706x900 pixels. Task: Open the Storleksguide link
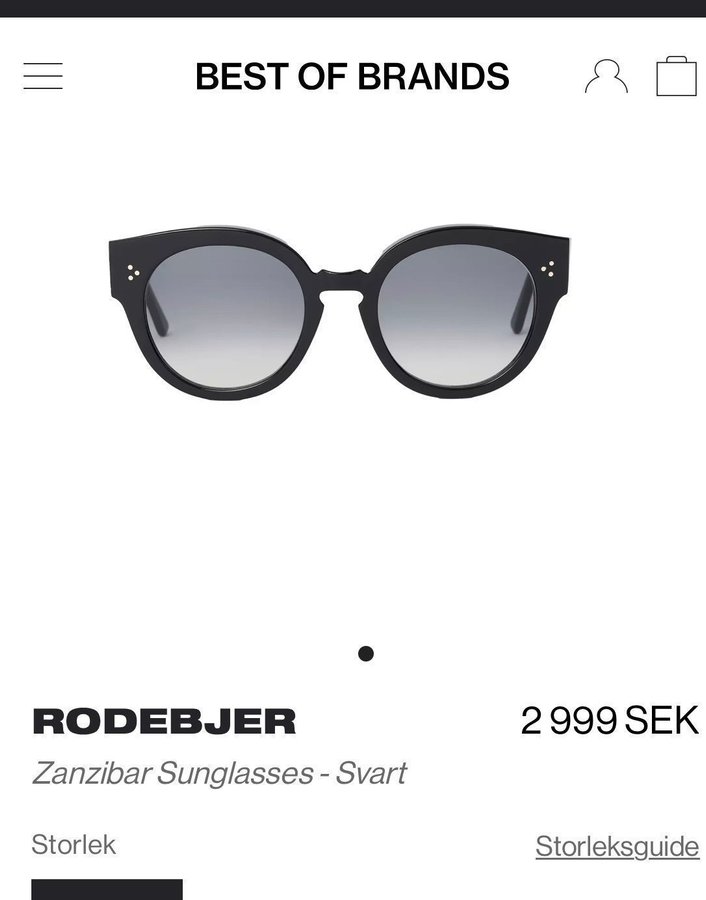617,846
